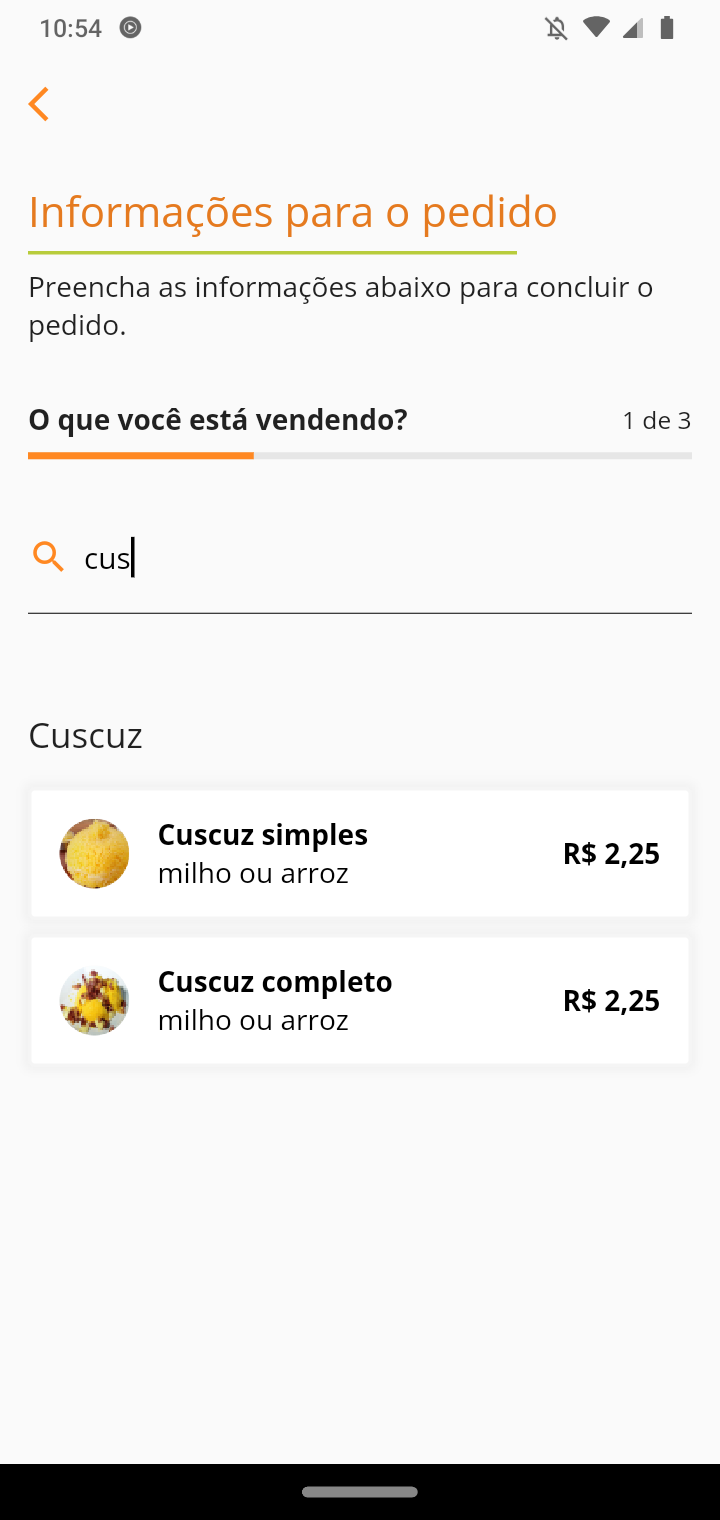Choose the Cuscuz completo item
720x1520 pixels.
click(x=360, y=1001)
